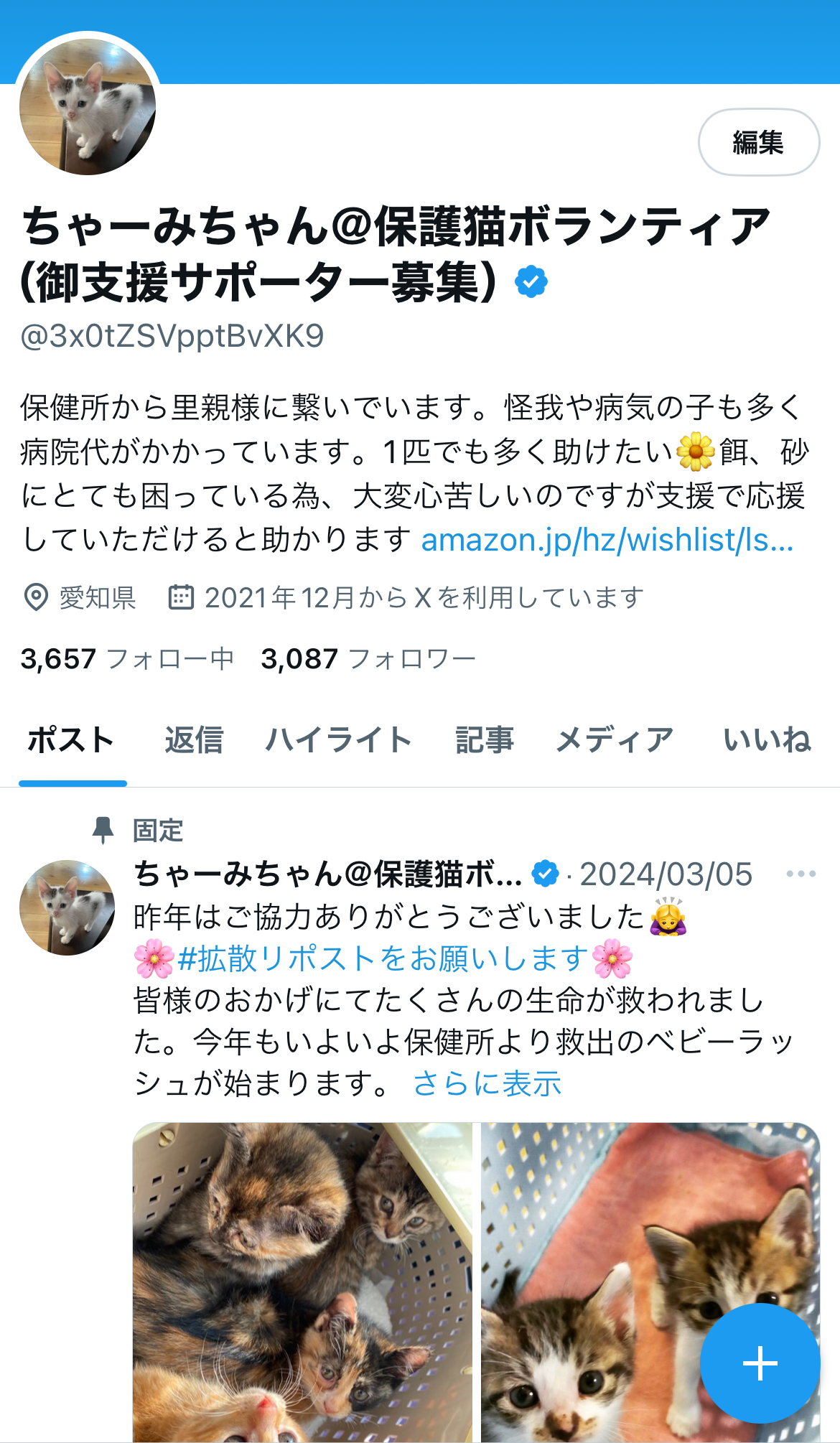The height and width of the screenshot is (1443, 840).
Task: View the 3,087 フォロワー followers list
Action: (368, 658)
